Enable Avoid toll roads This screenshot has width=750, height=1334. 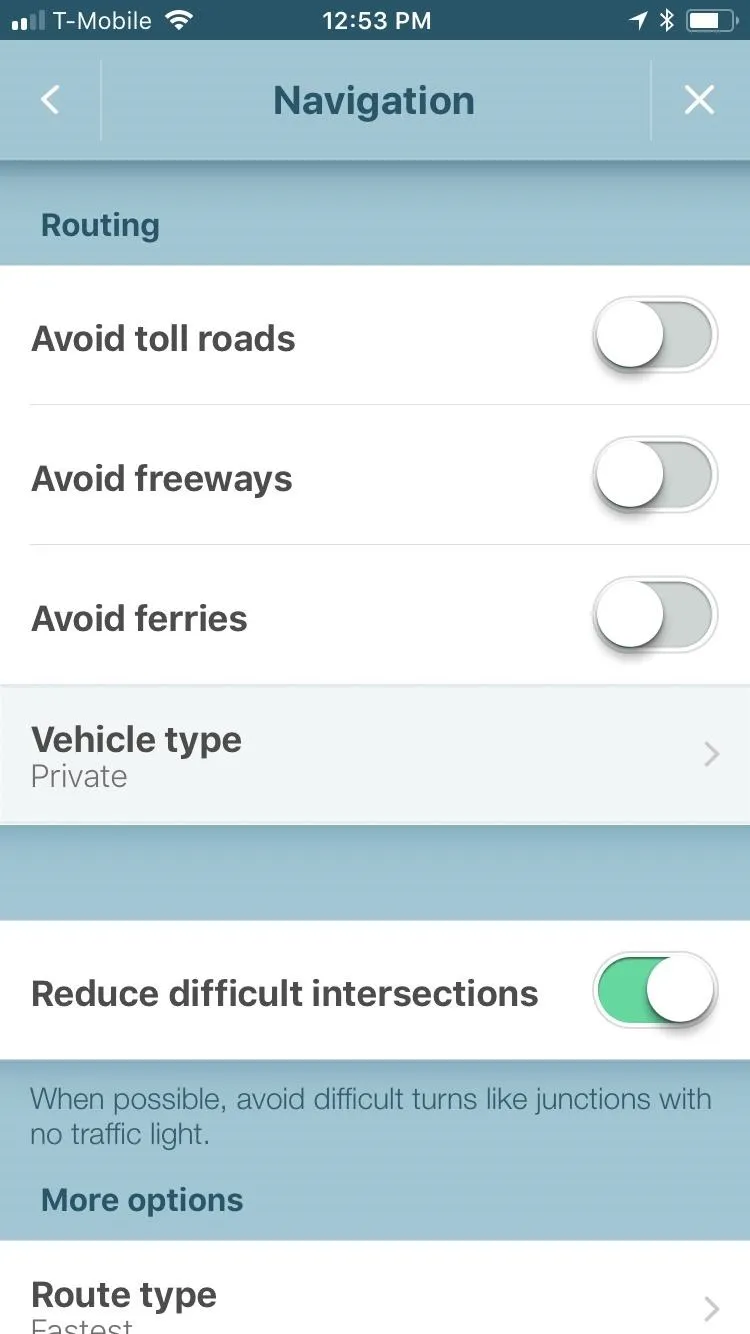pos(655,336)
